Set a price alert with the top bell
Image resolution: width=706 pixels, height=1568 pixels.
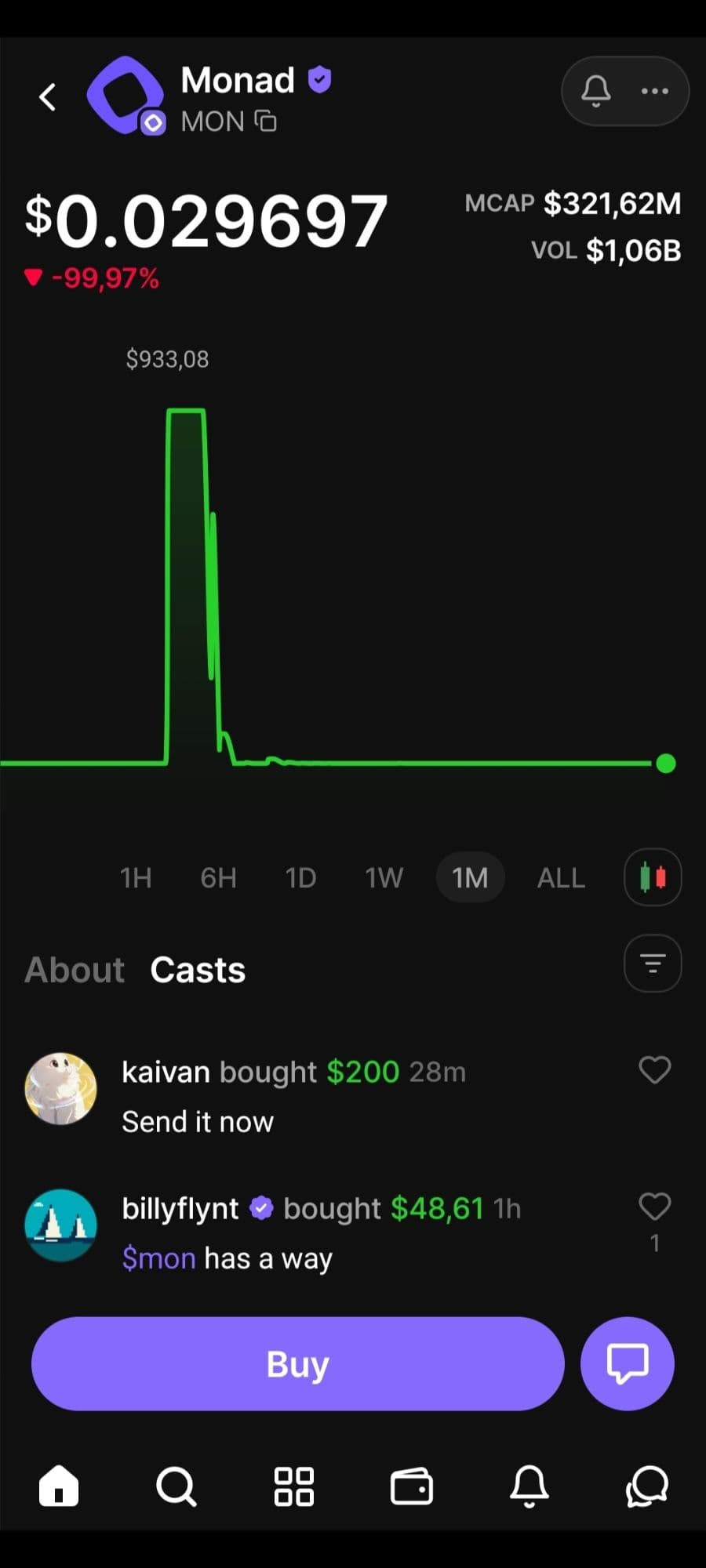(595, 91)
